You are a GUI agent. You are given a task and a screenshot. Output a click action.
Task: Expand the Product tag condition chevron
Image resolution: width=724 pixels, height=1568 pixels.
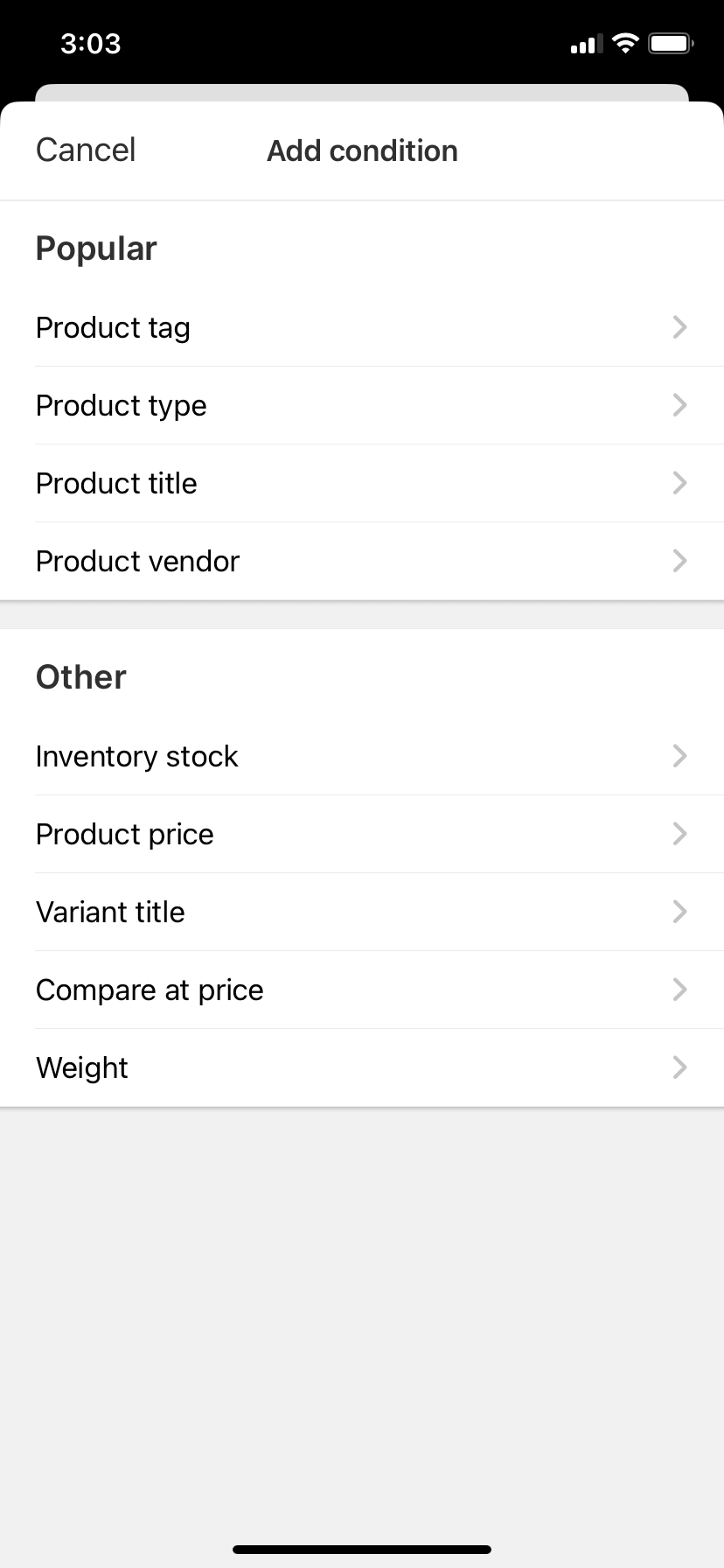(679, 327)
